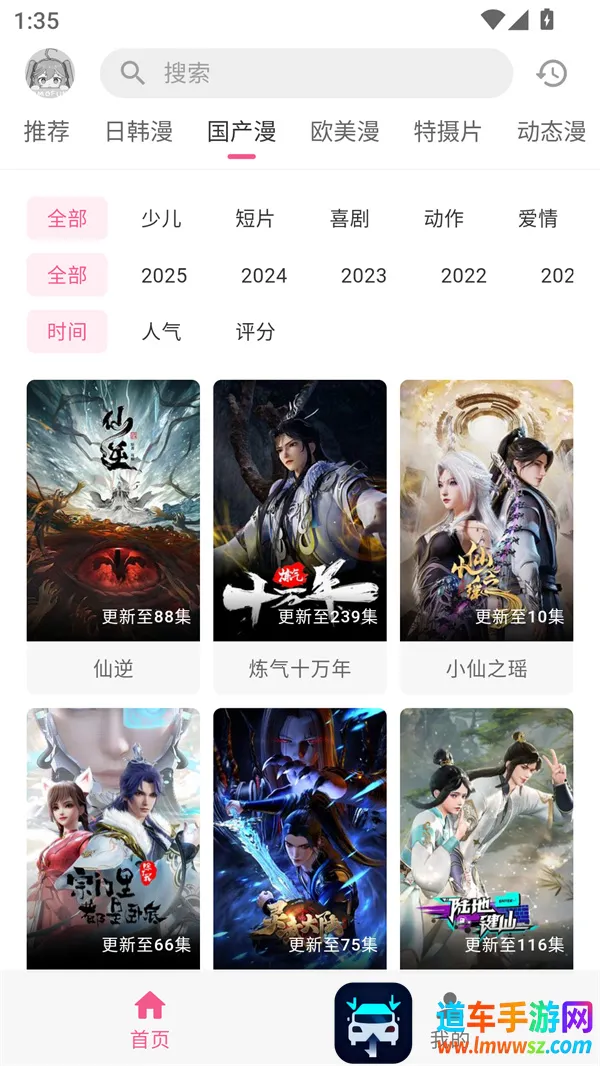This screenshot has height=1066, width=600.
Task: Filter by the 爱情 genre
Action: tap(538, 218)
